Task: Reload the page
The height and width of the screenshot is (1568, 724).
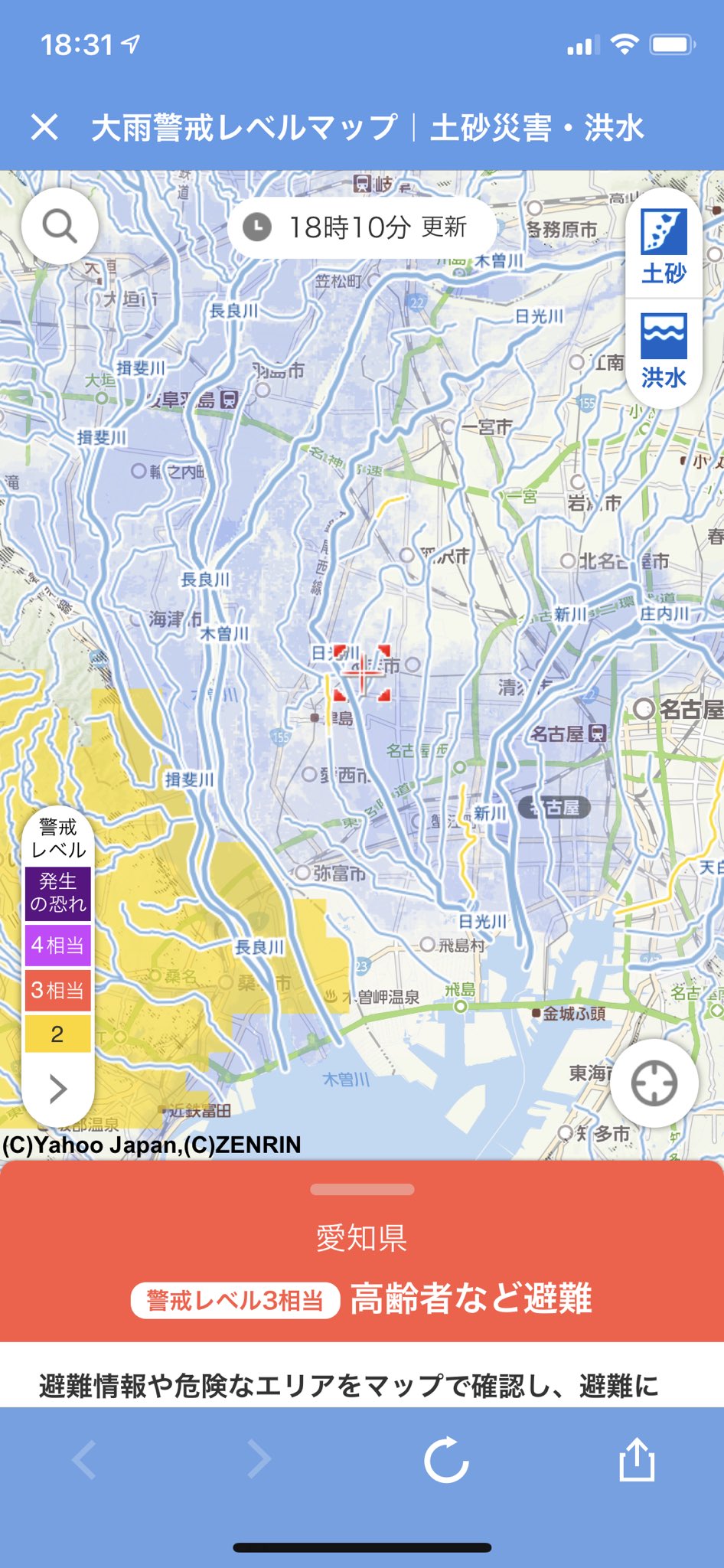Action: coord(446,1460)
